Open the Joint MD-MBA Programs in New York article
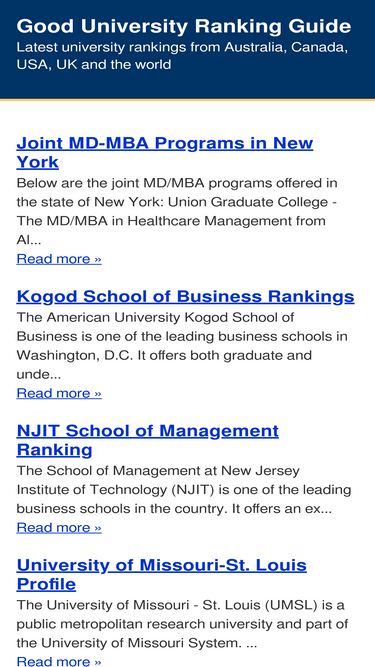The width and height of the screenshot is (375, 667). pos(165,152)
